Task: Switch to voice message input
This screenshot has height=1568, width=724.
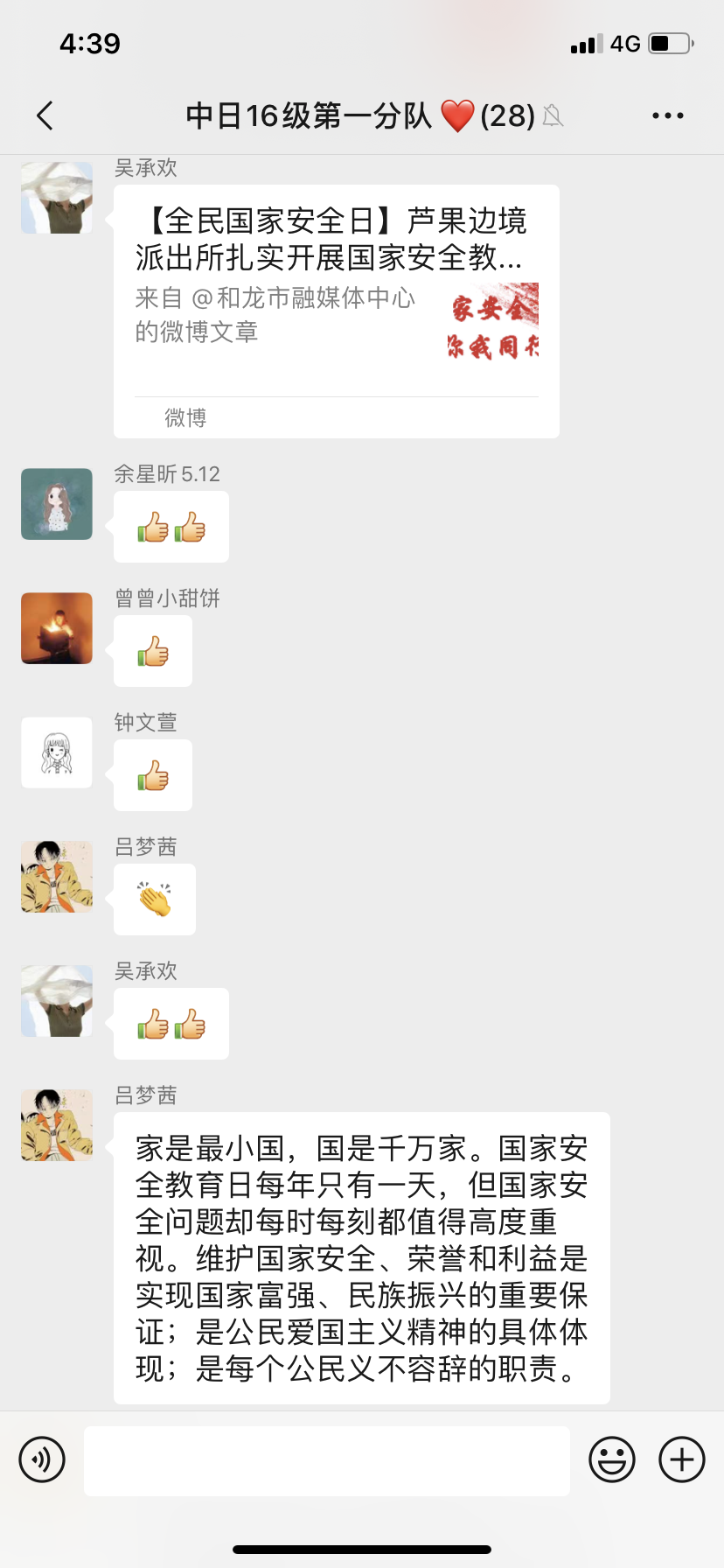Action: [x=42, y=1459]
